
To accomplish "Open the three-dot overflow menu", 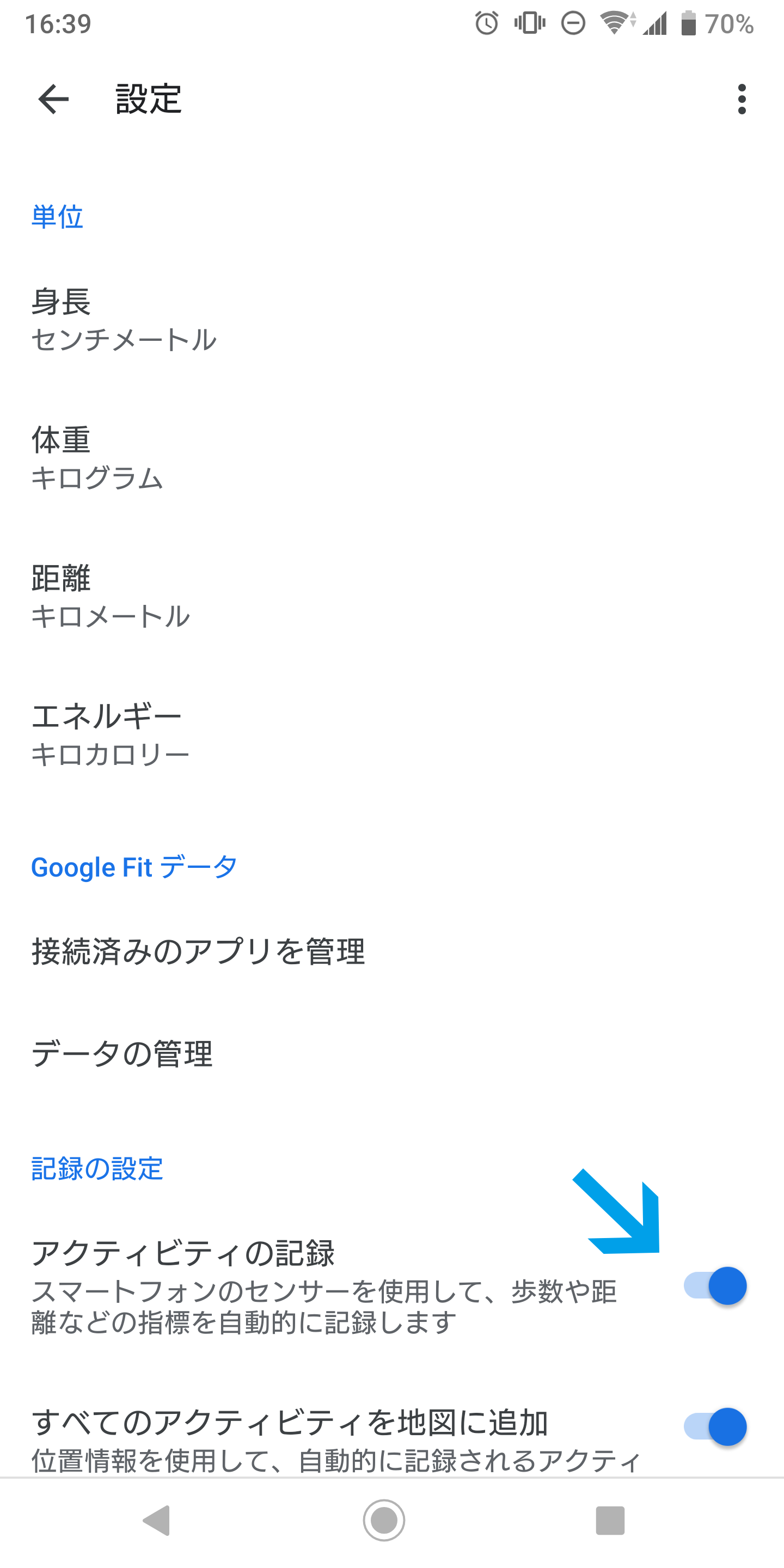I will click(x=741, y=99).
